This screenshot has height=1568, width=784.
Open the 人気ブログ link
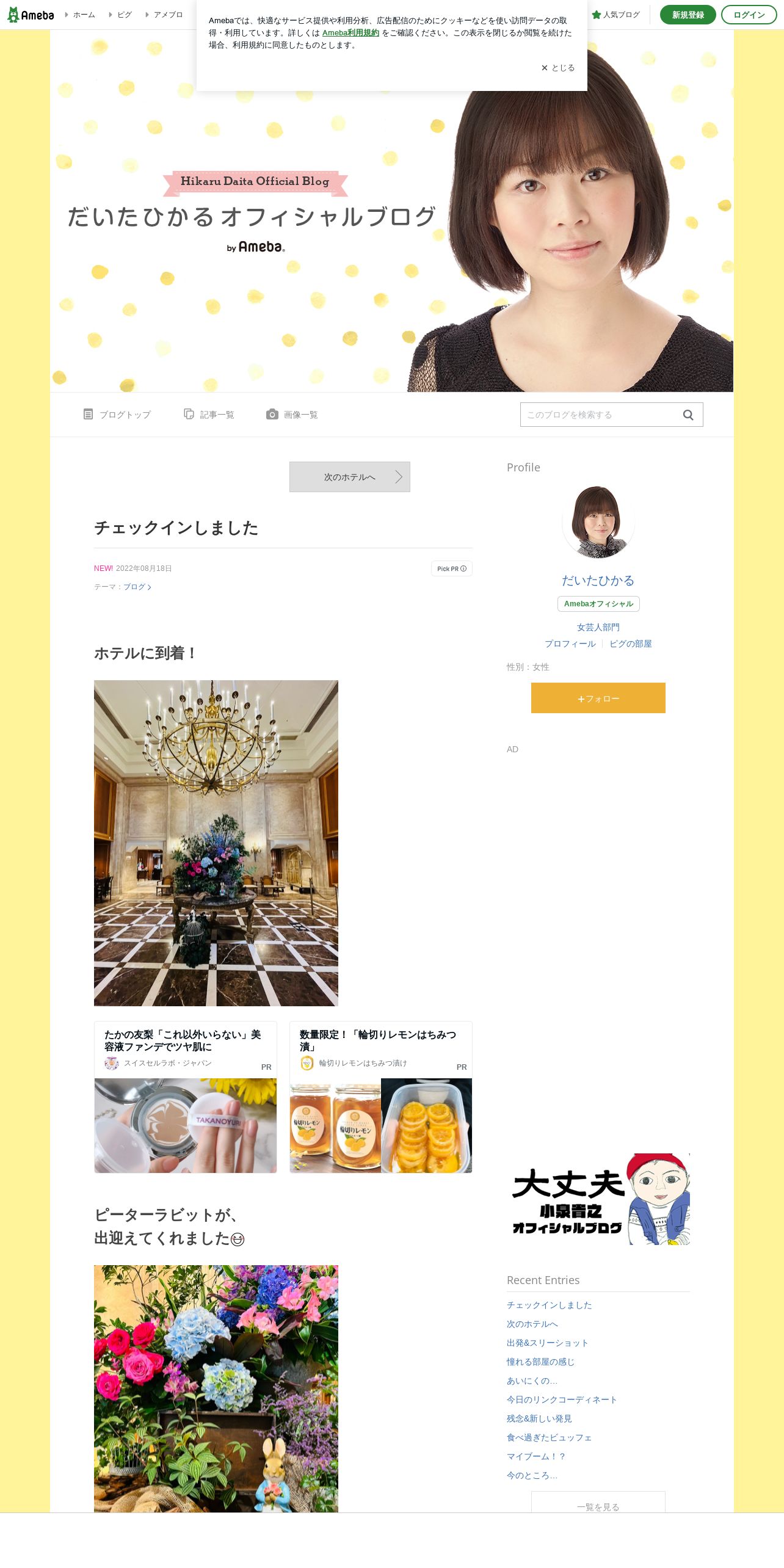pos(615,15)
